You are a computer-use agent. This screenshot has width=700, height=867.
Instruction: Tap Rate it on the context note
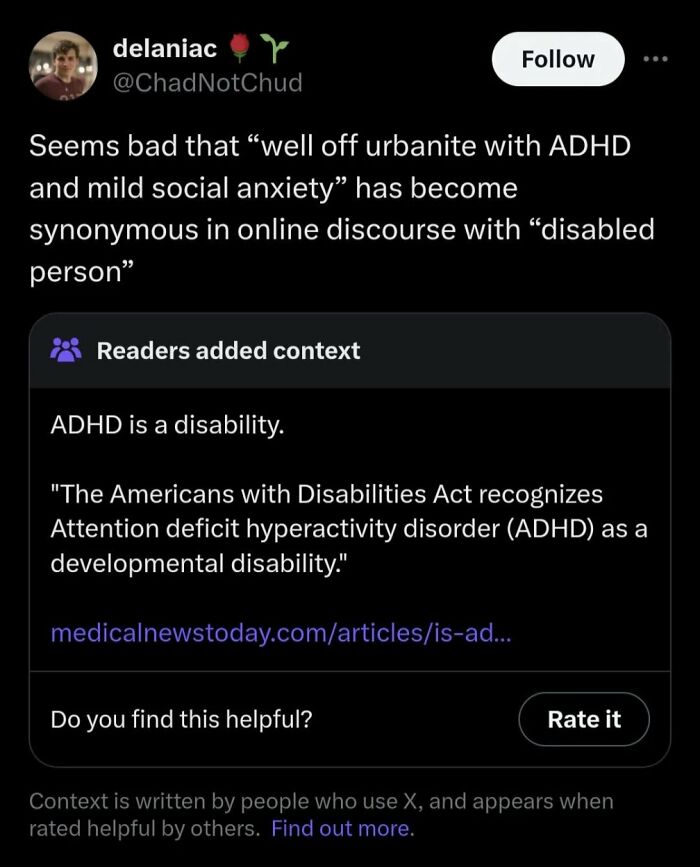tap(584, 719)
